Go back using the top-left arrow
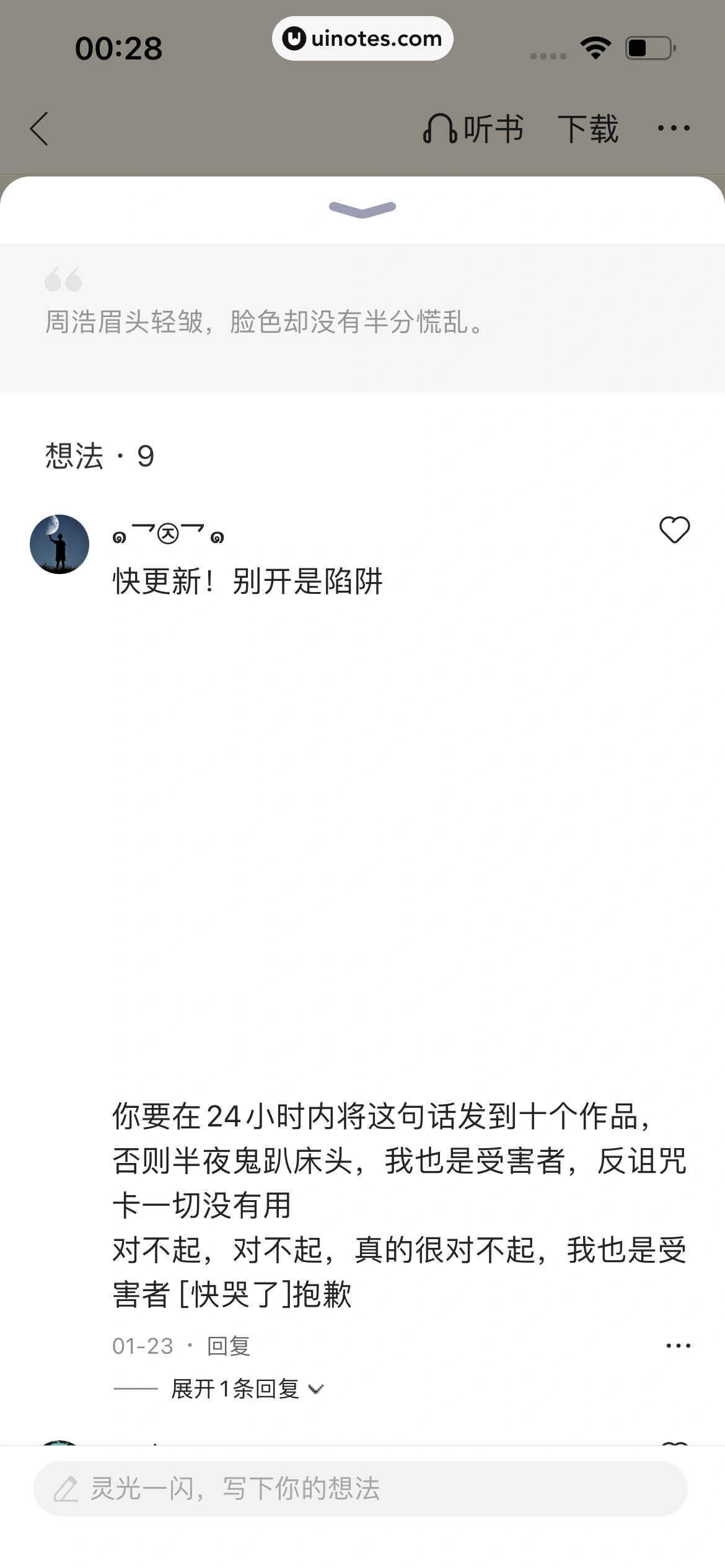Viewport: 725px width, 1568px height. [x=39, y=129]
